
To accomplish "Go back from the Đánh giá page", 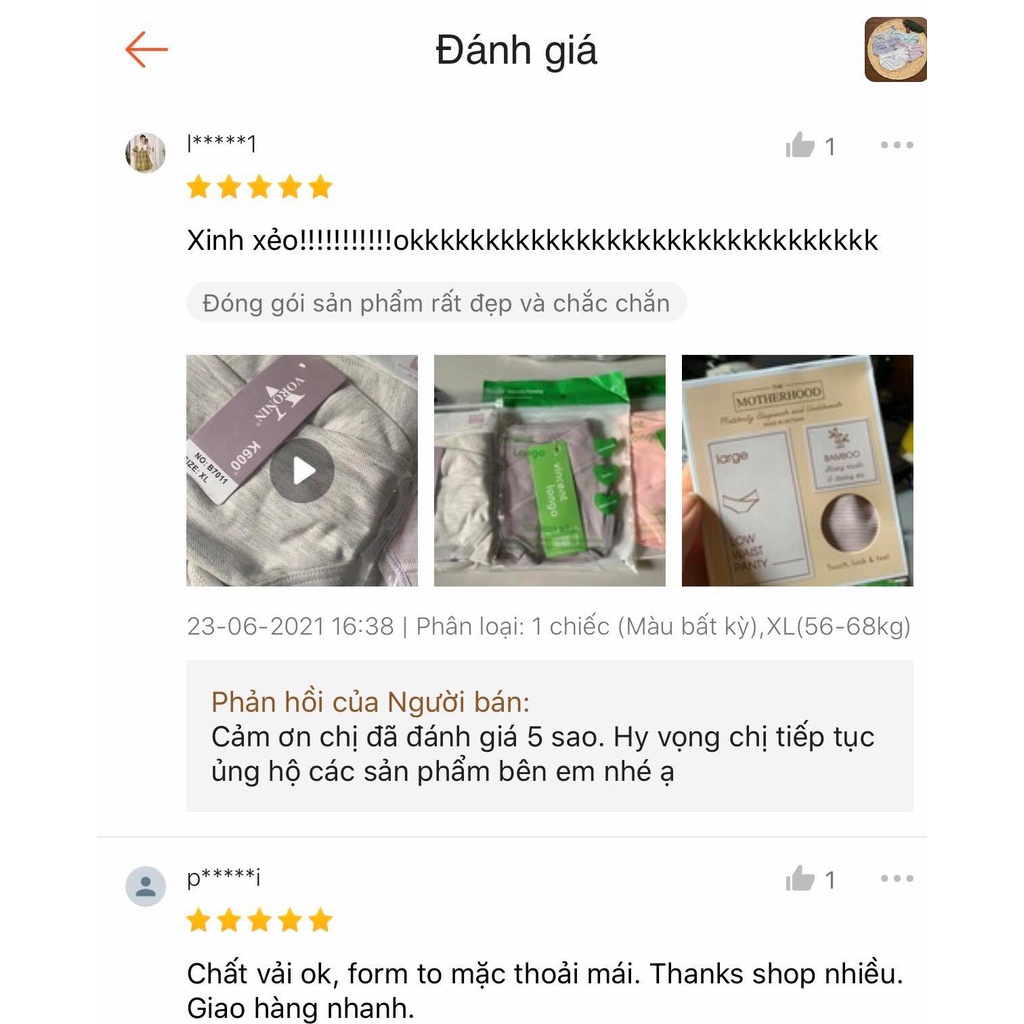I will point(146,49).
